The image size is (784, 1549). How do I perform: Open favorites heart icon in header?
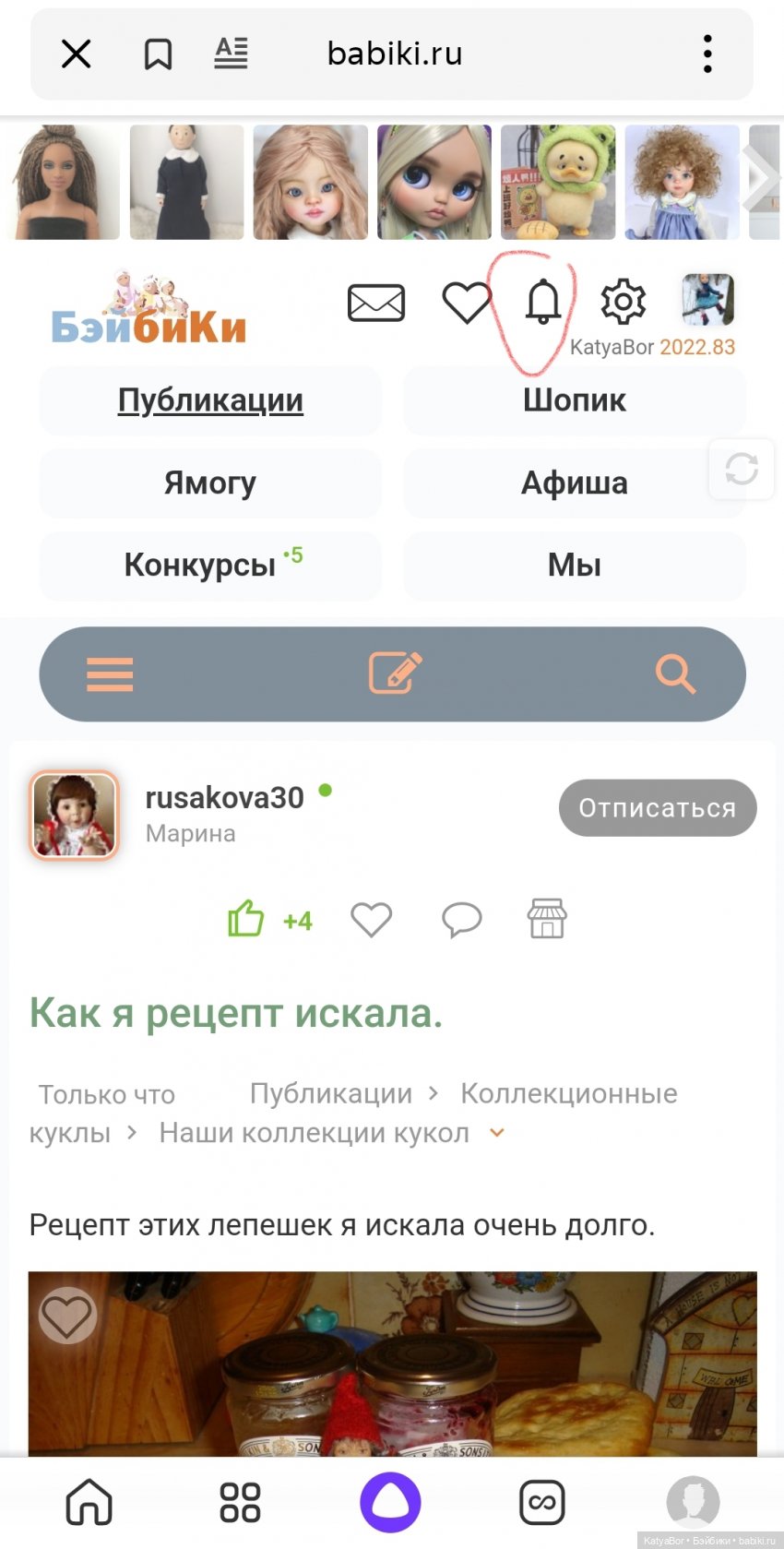coord(466,303)
